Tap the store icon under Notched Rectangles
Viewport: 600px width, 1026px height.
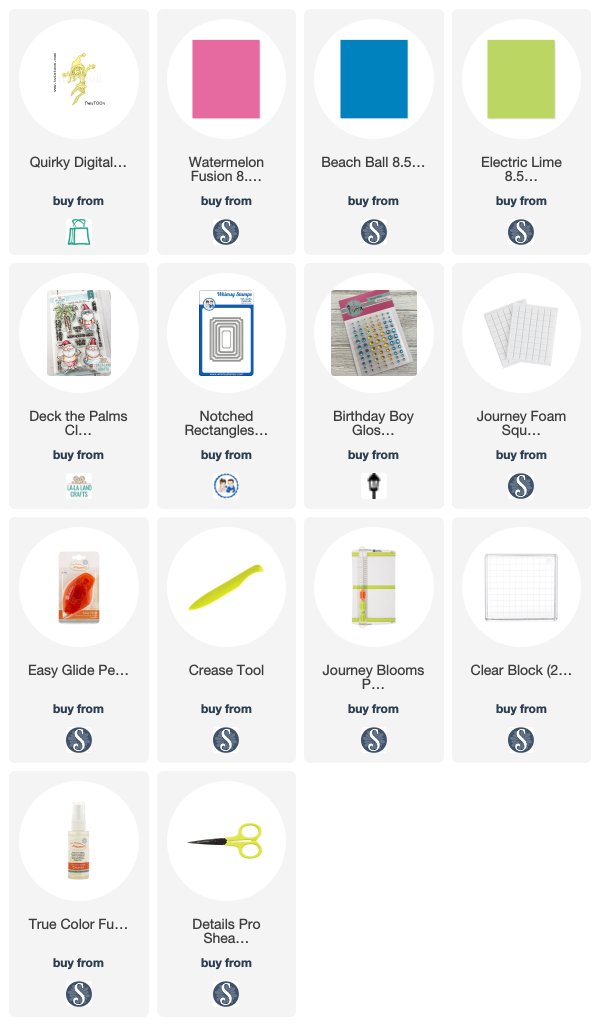(x=226, y=486)
